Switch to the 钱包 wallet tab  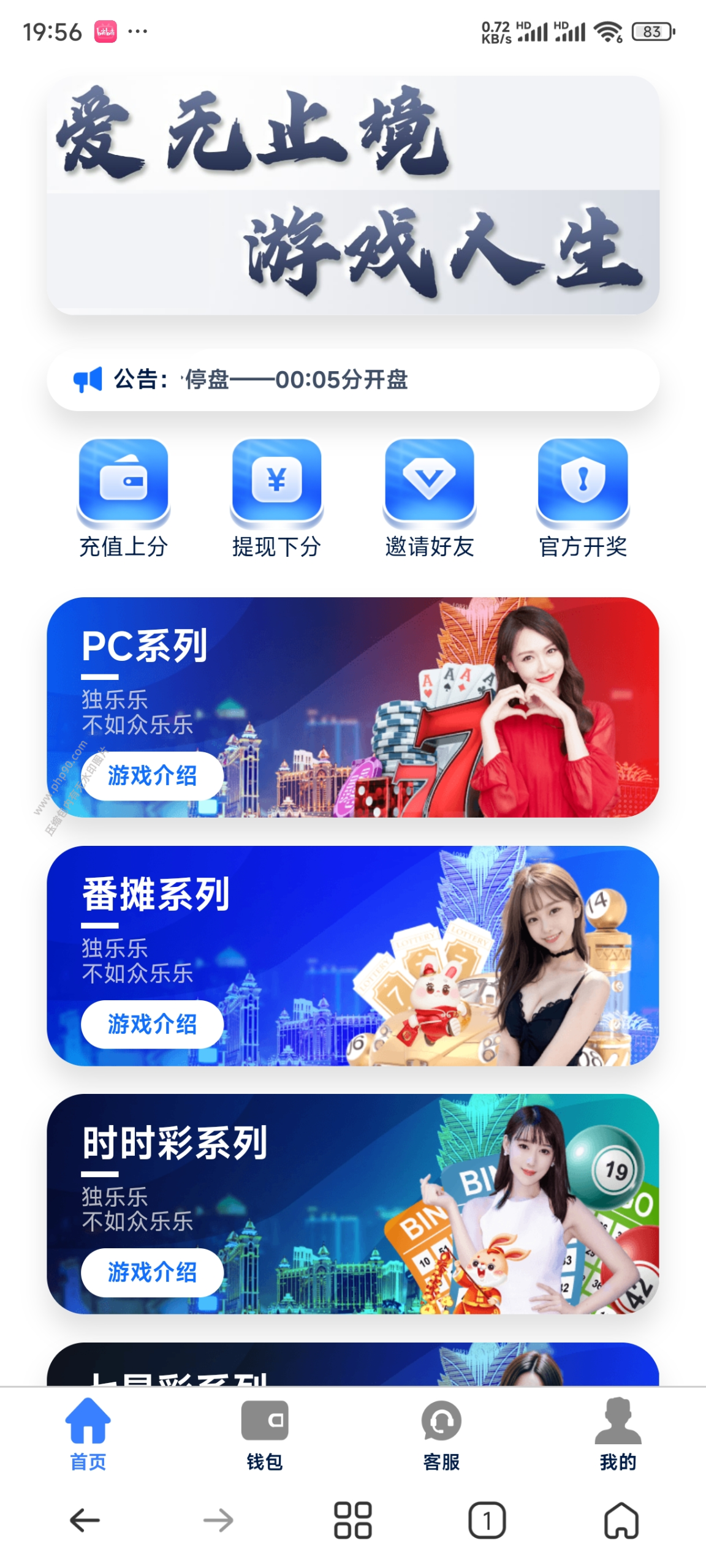tap(265, 1433)
